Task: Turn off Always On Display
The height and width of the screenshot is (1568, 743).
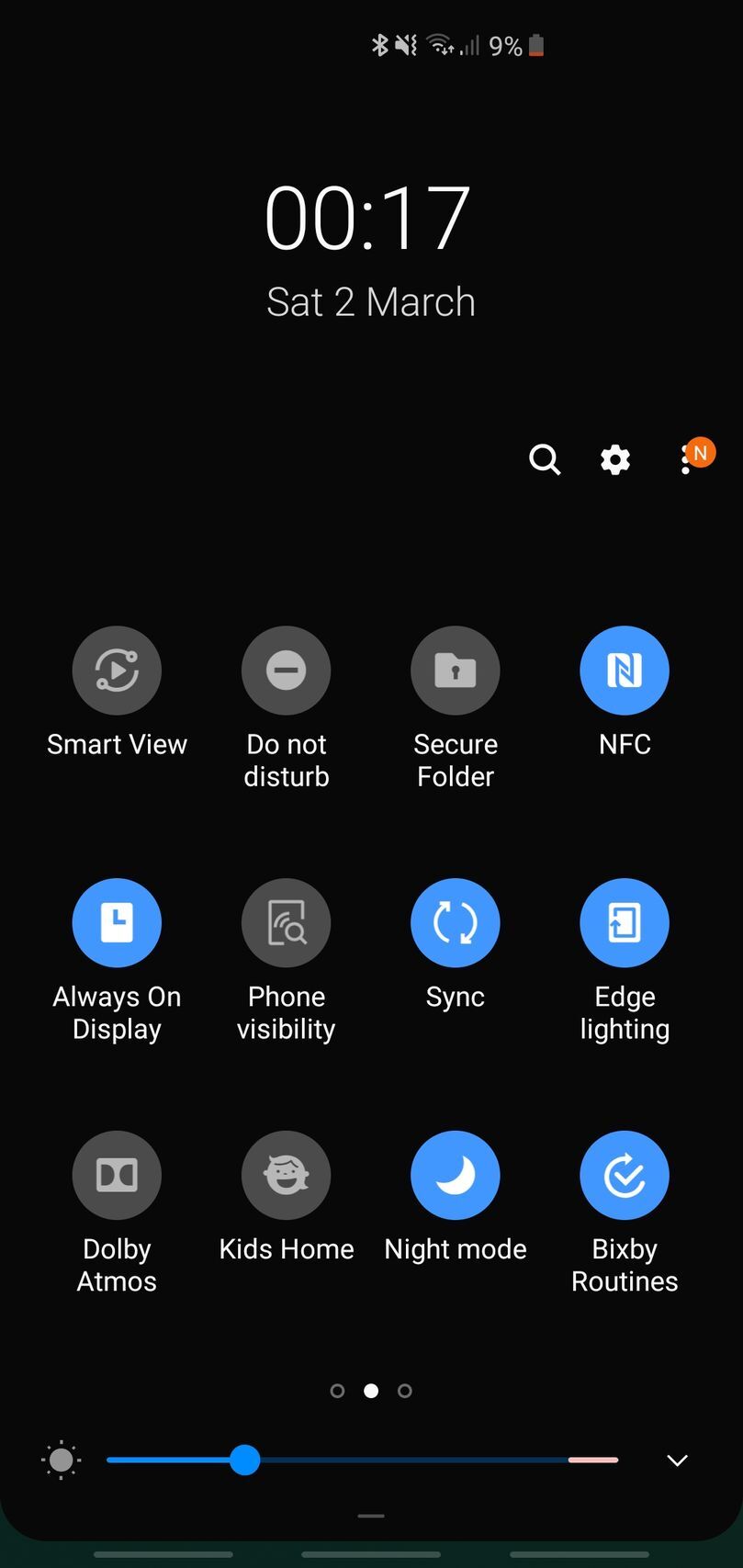Action: point(117,922)
